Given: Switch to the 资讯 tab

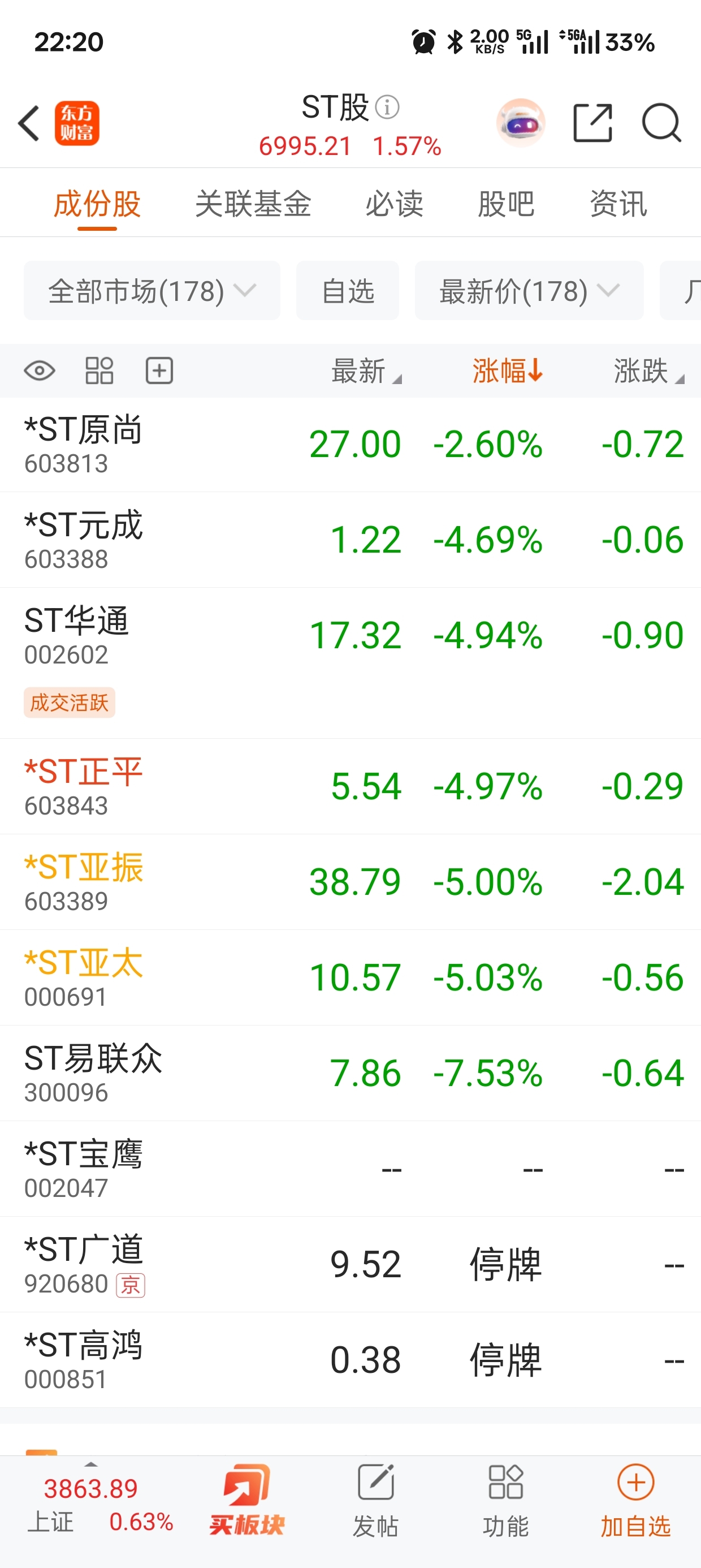Looking at the screenshot, I should click(618, 204).
